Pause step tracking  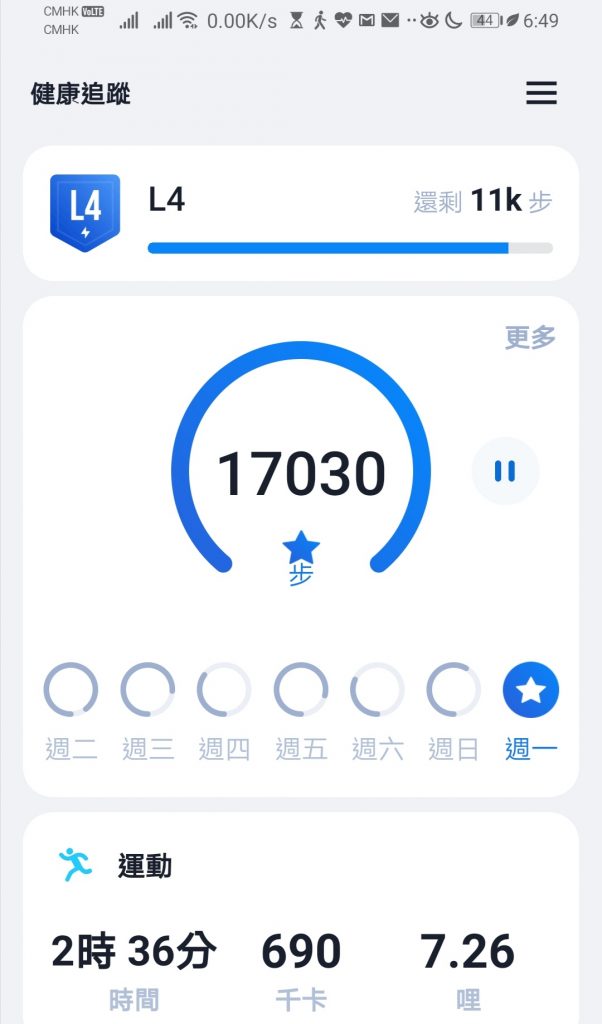(505, 471)
